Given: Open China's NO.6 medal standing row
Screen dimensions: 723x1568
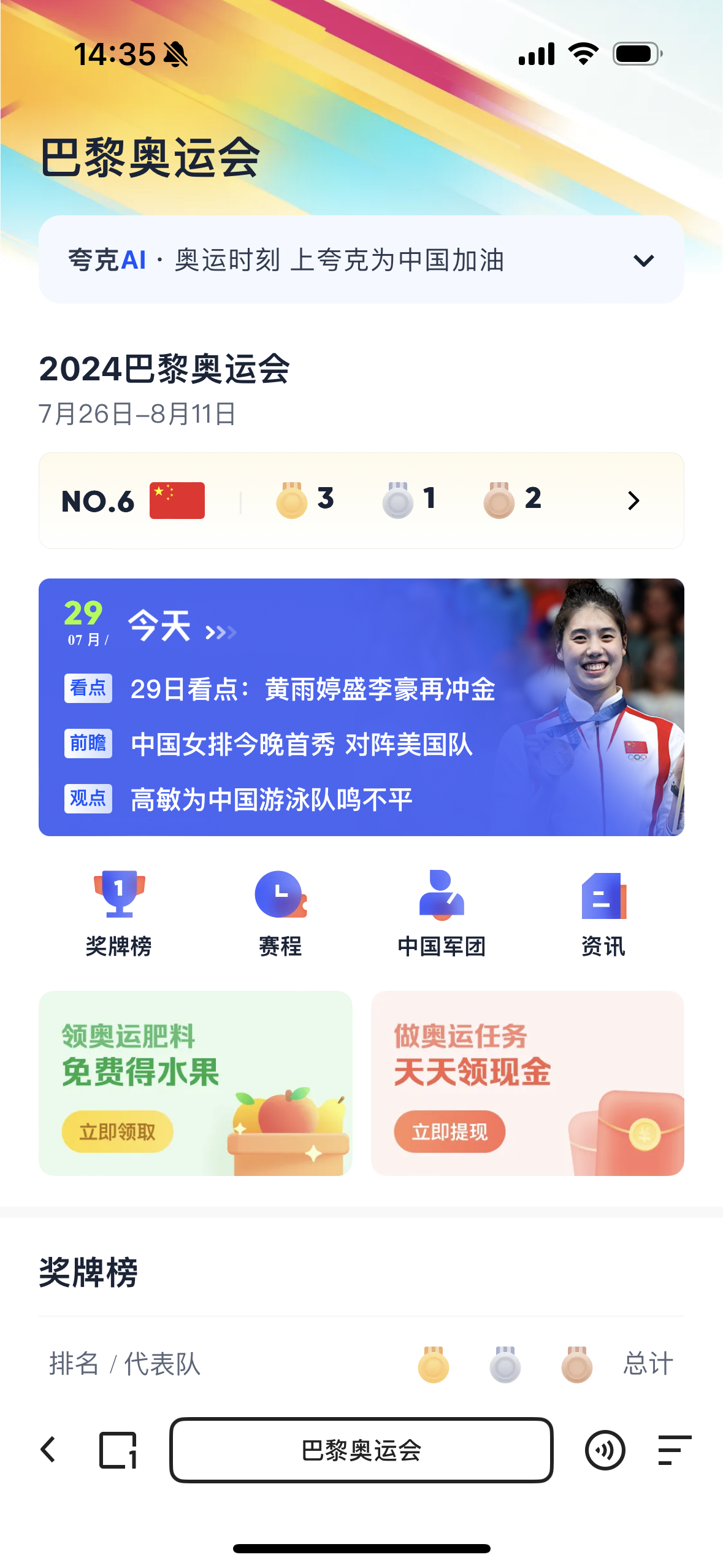Looking at the screenshot, I should pos(361,501).
